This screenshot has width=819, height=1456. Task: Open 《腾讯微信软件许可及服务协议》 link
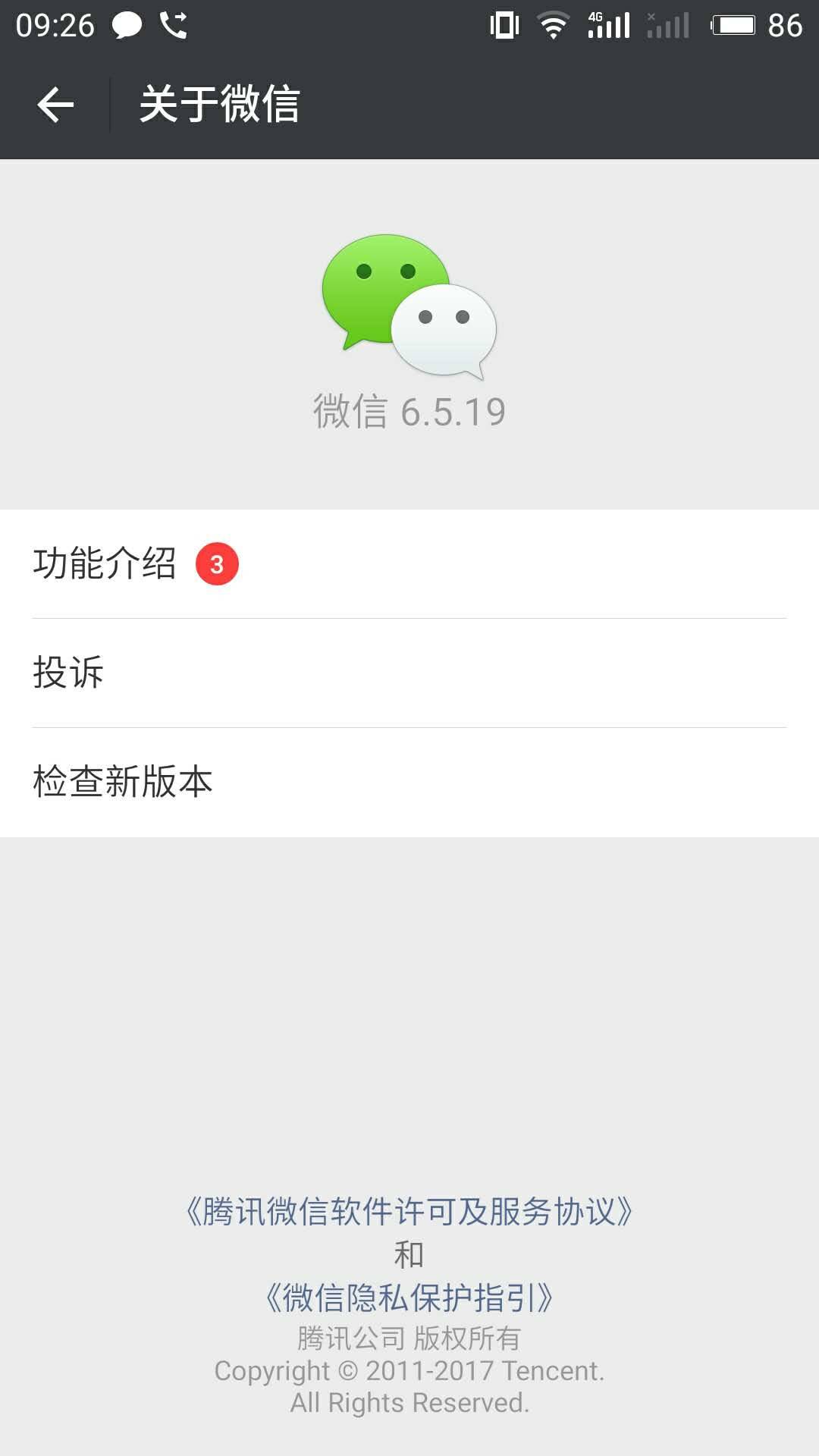click(409, 1211)
